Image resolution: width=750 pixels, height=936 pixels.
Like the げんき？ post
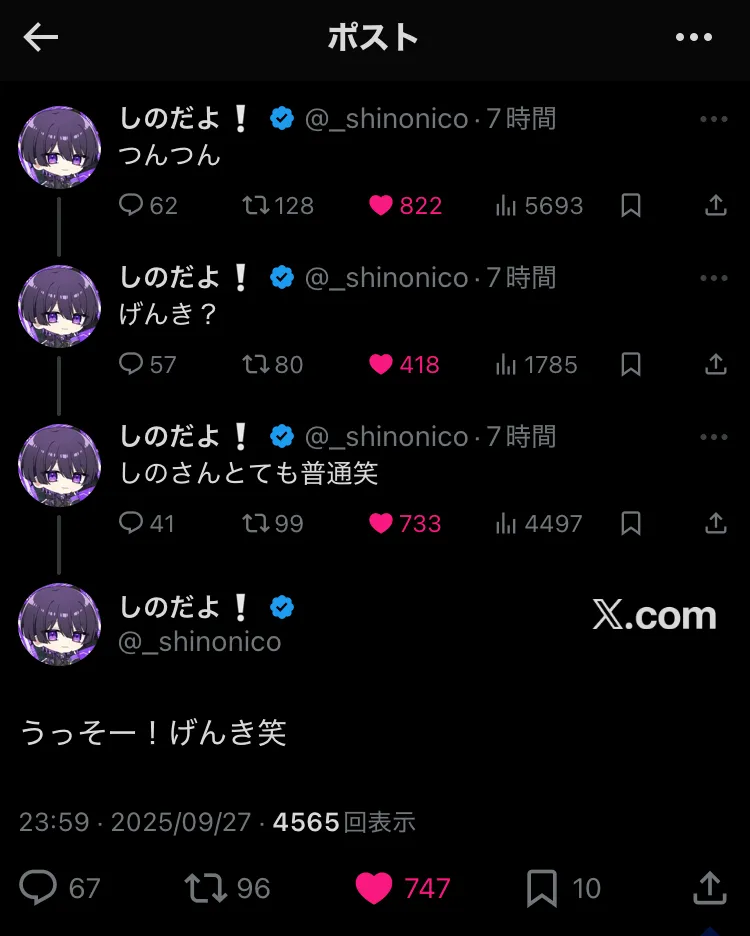pyautogui.click(x=381, y=365)
